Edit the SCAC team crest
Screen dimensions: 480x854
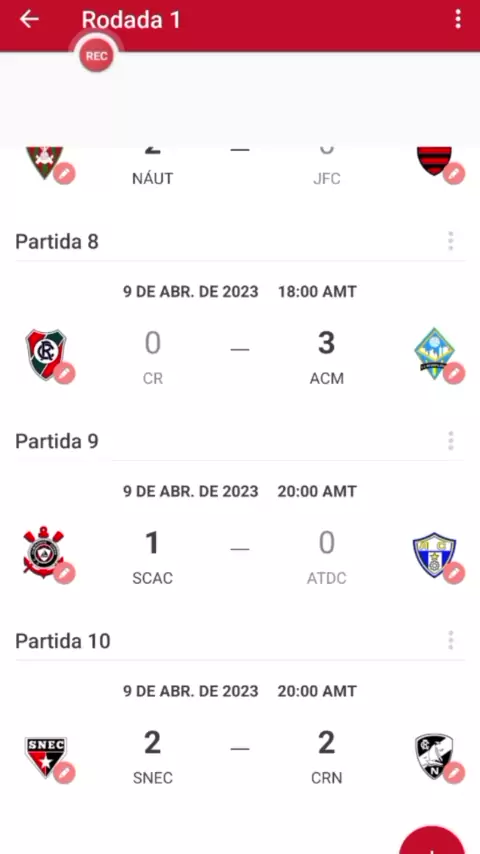[64, 574]
